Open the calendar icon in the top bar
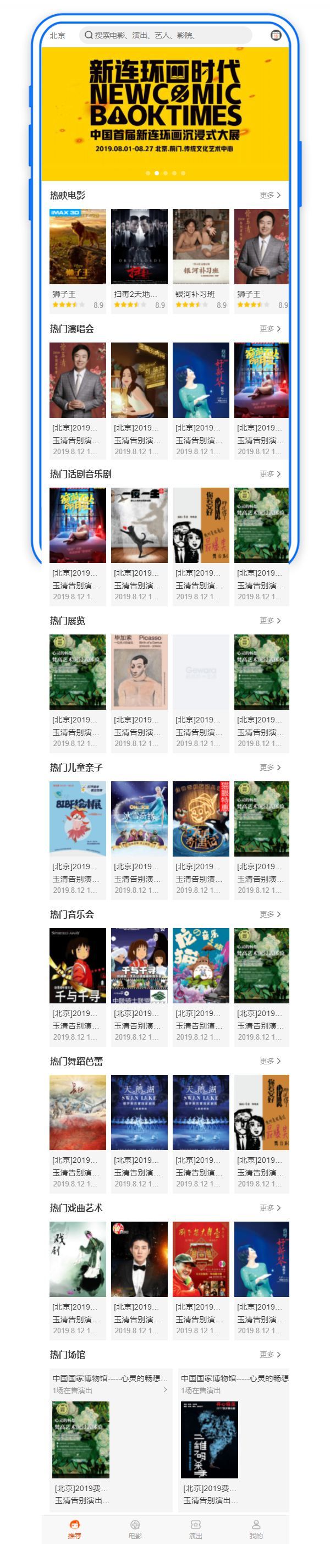This screenshot has width=330, height=1568. click(x=275, y=35)
